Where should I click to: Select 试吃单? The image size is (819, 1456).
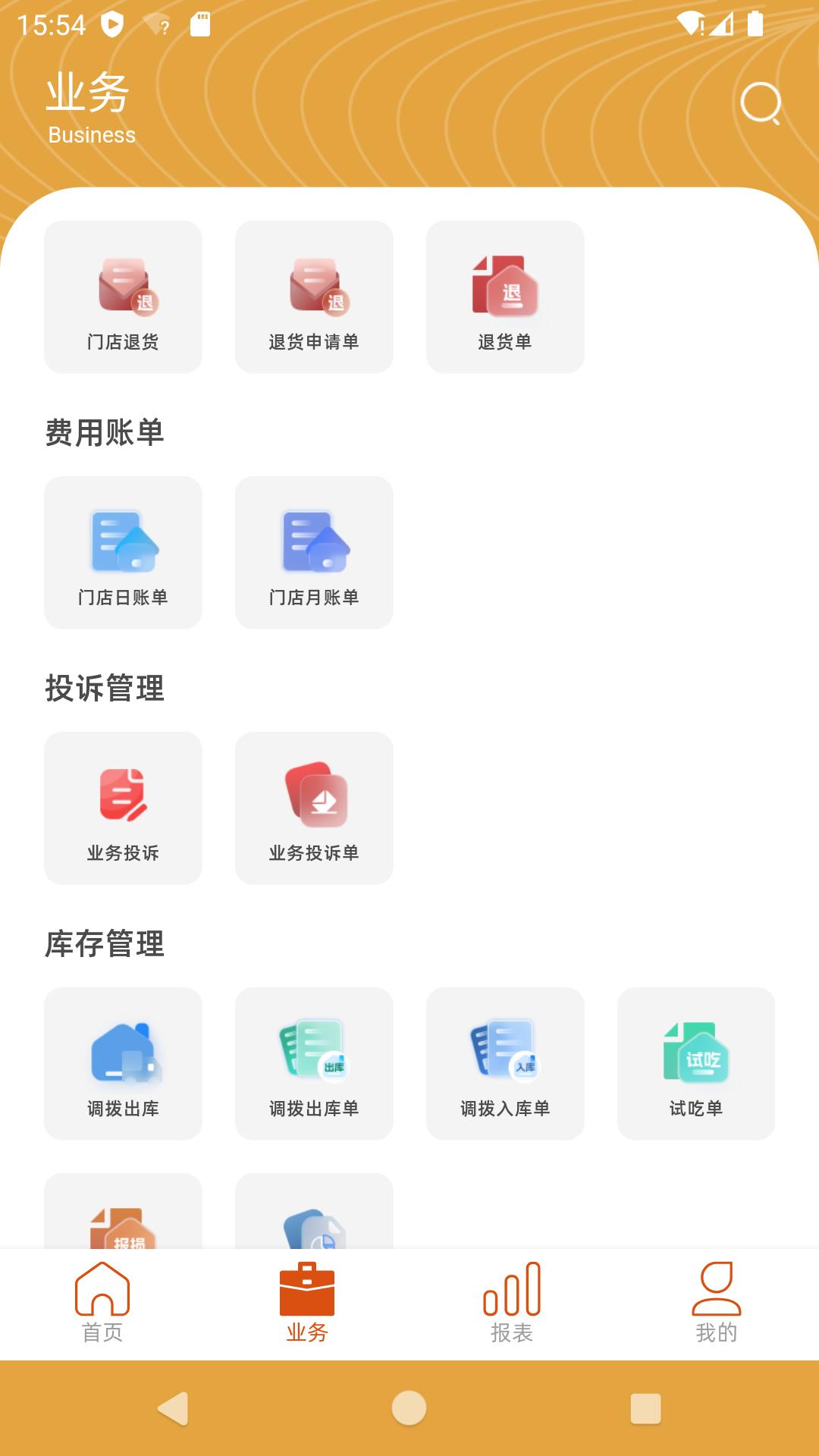(x=696, y=1064)
